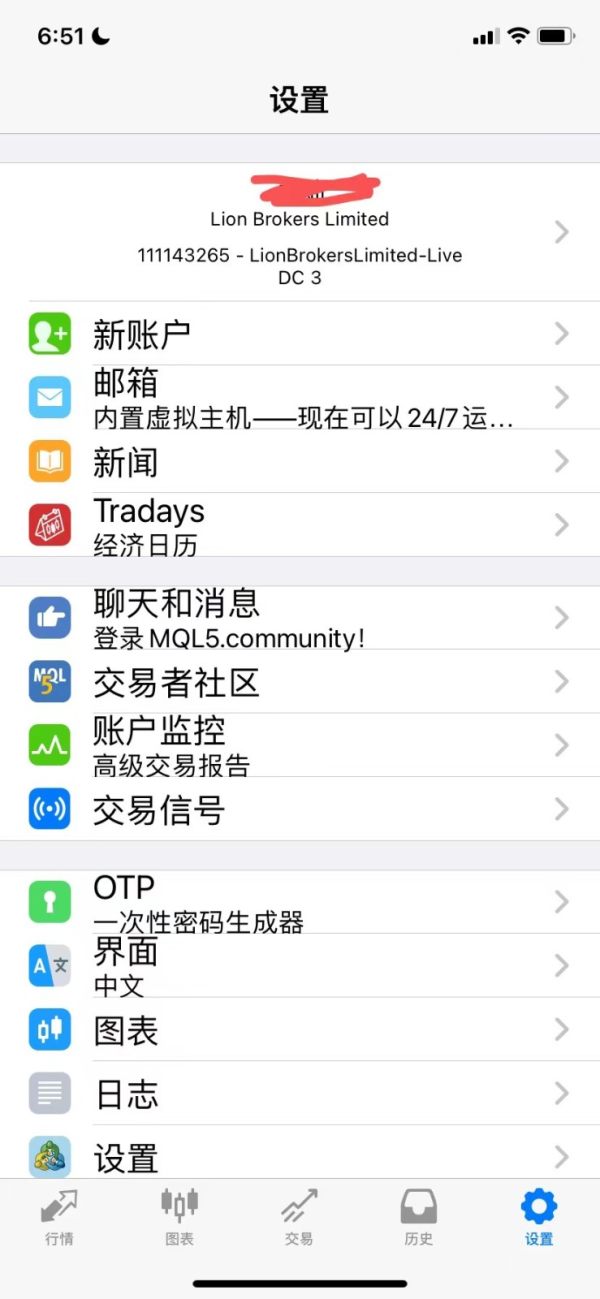This screenshot has height=1299, width=600.
Task: Open 账户监控 高级交易报告
Action: tap(300, 746)
